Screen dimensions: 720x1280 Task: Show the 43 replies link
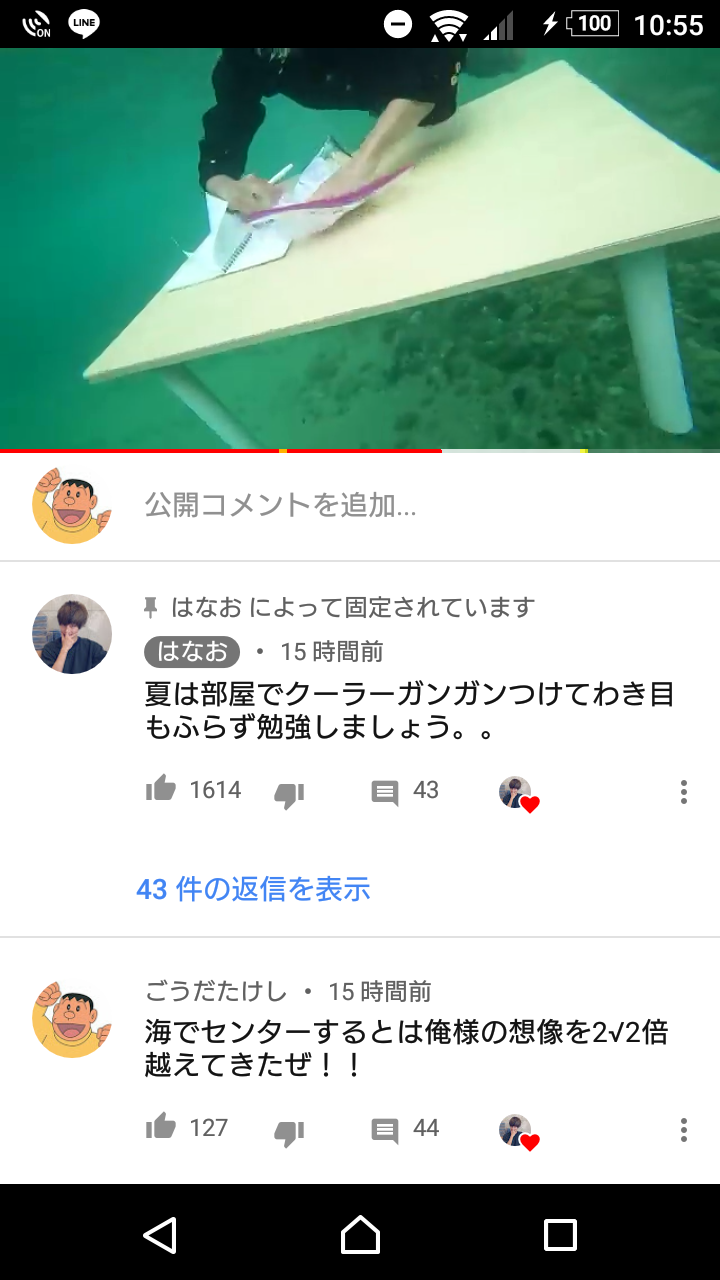pyautogui.click(x=253, y=888)
